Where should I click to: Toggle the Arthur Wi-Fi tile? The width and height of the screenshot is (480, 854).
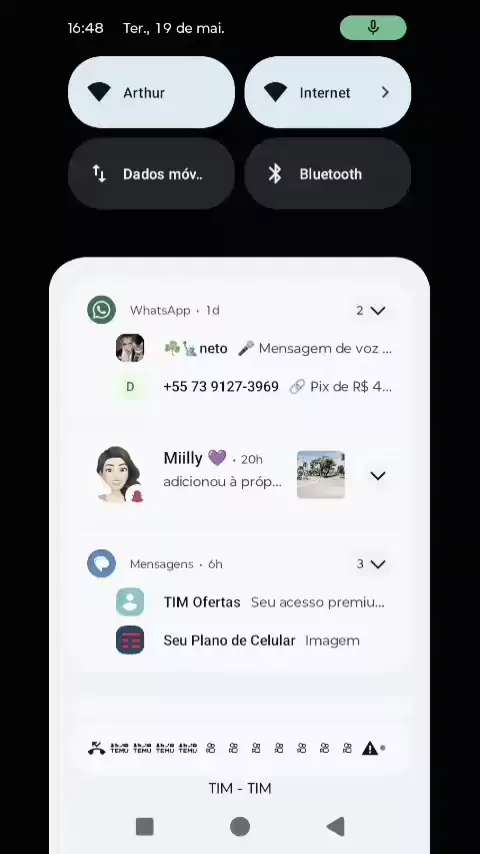point(151,93)
